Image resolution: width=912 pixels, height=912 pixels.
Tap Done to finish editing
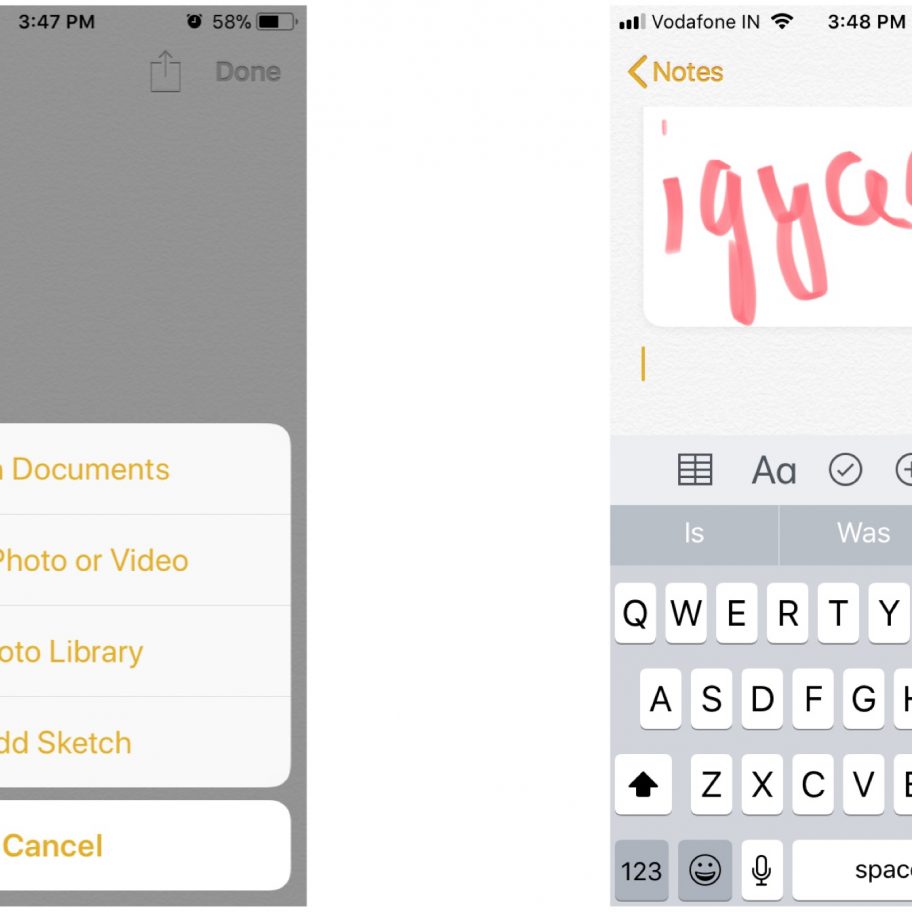pos(248,72)
